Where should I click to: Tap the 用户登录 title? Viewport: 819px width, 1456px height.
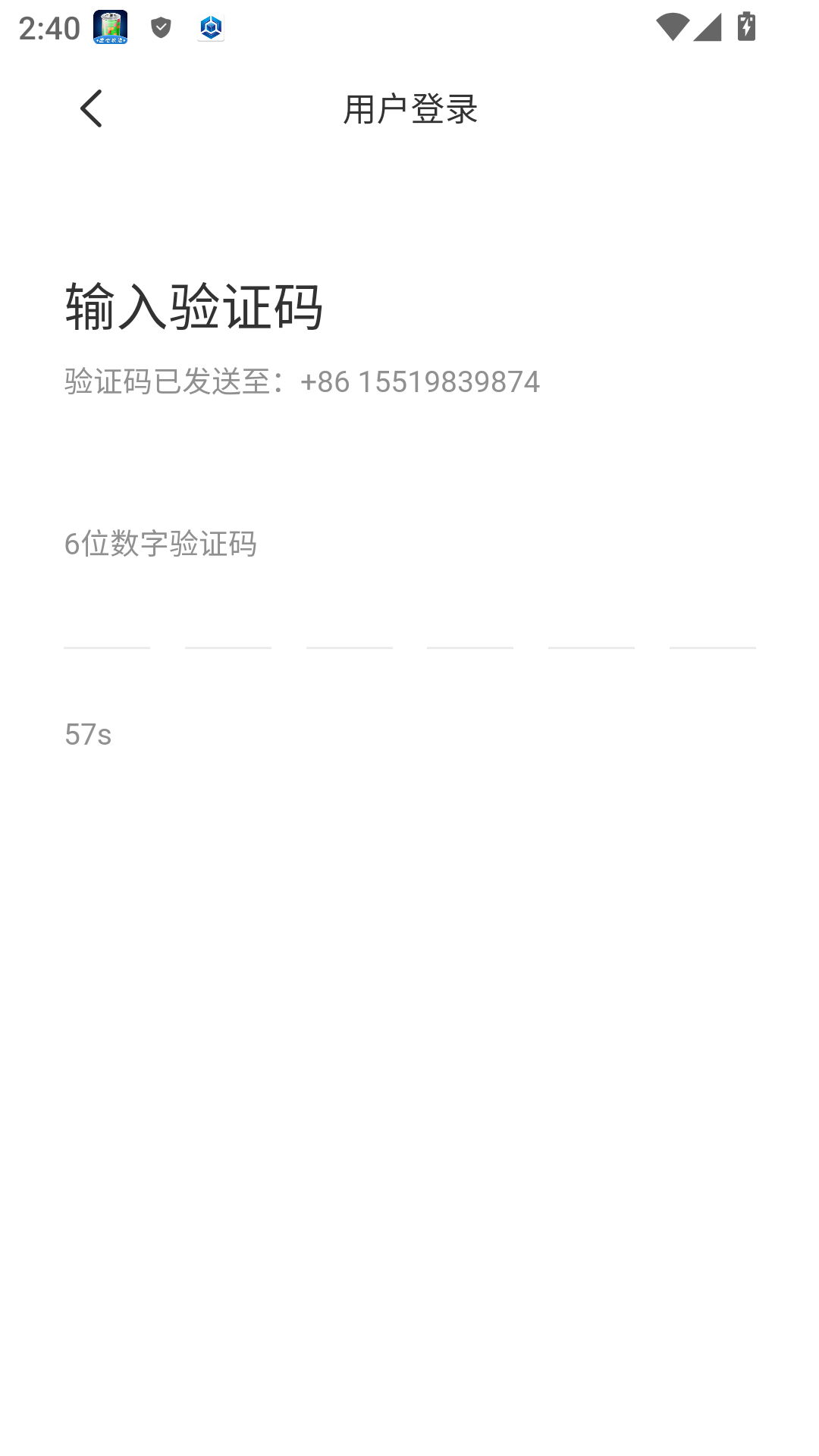409,108
